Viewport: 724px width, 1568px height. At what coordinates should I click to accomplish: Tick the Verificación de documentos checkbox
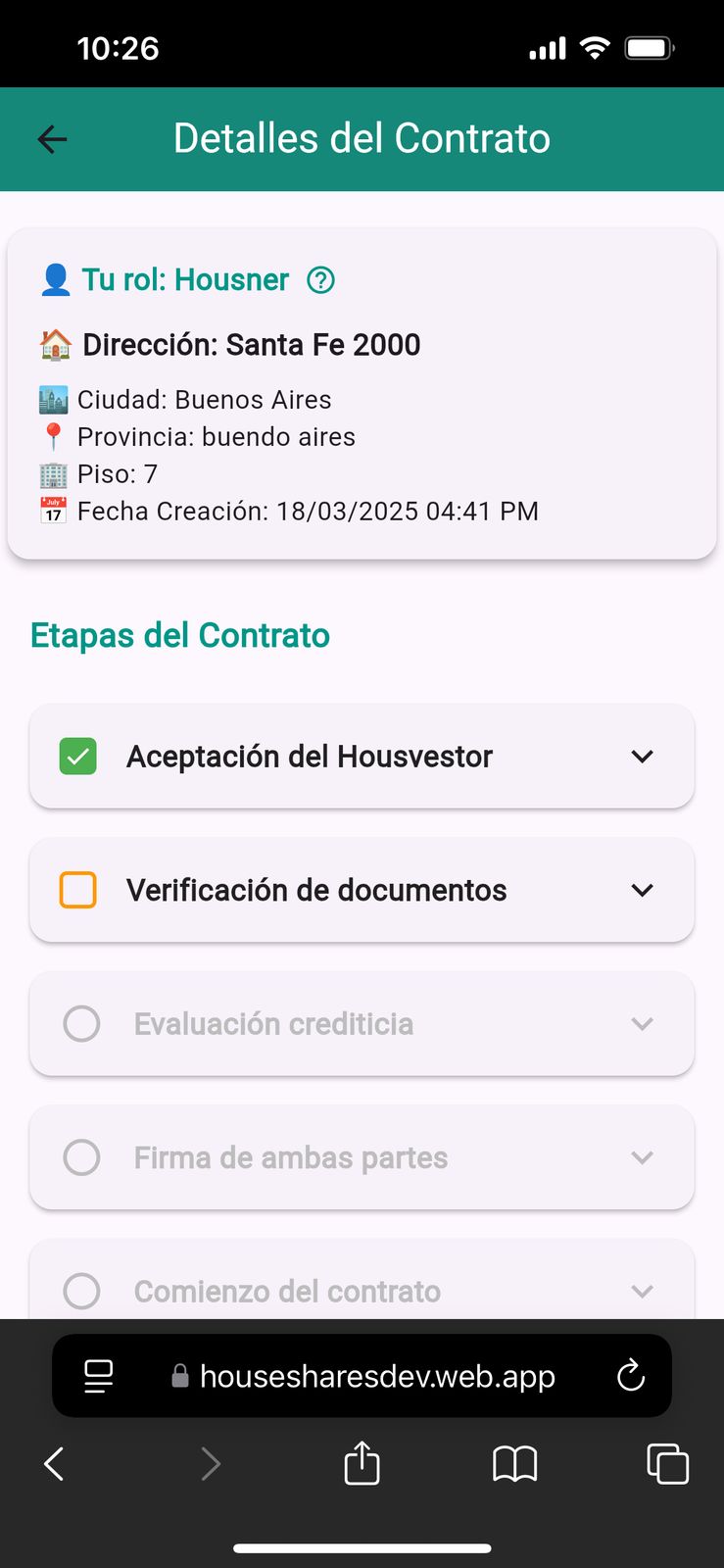point(77,890)
